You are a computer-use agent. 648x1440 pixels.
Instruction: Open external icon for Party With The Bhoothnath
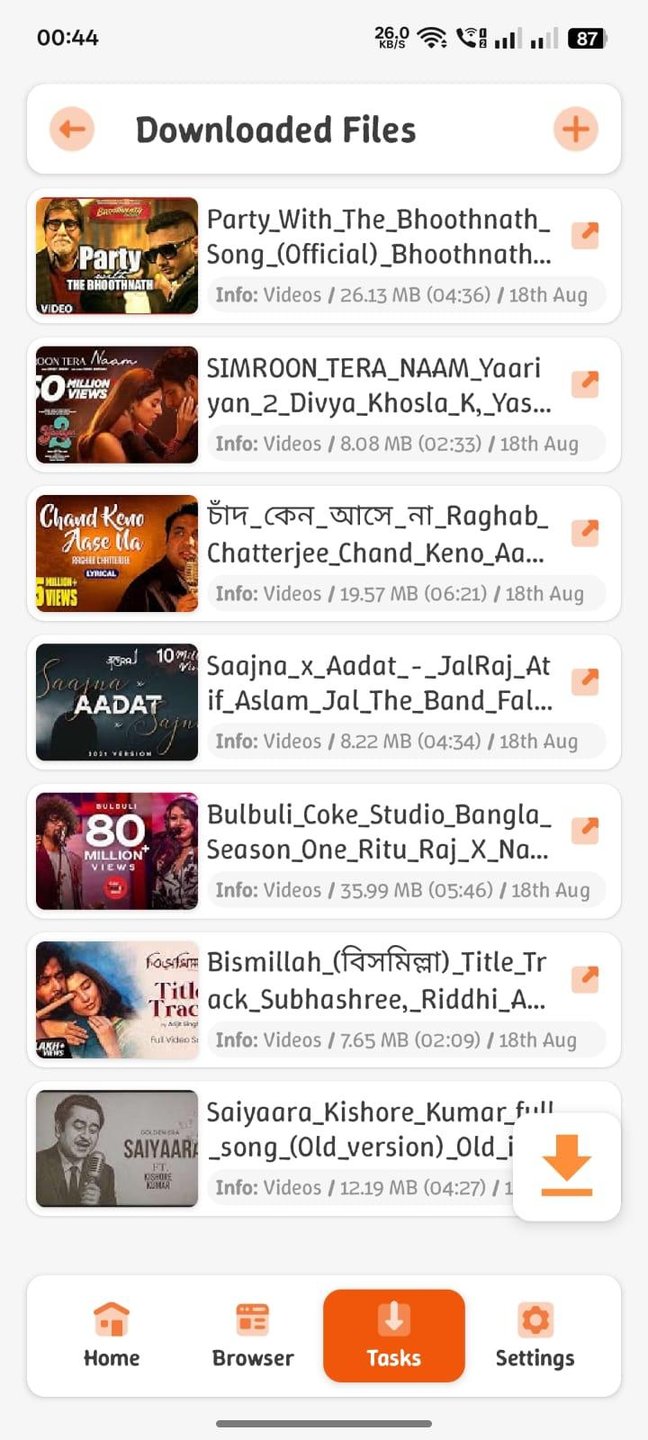click(585, 235)
